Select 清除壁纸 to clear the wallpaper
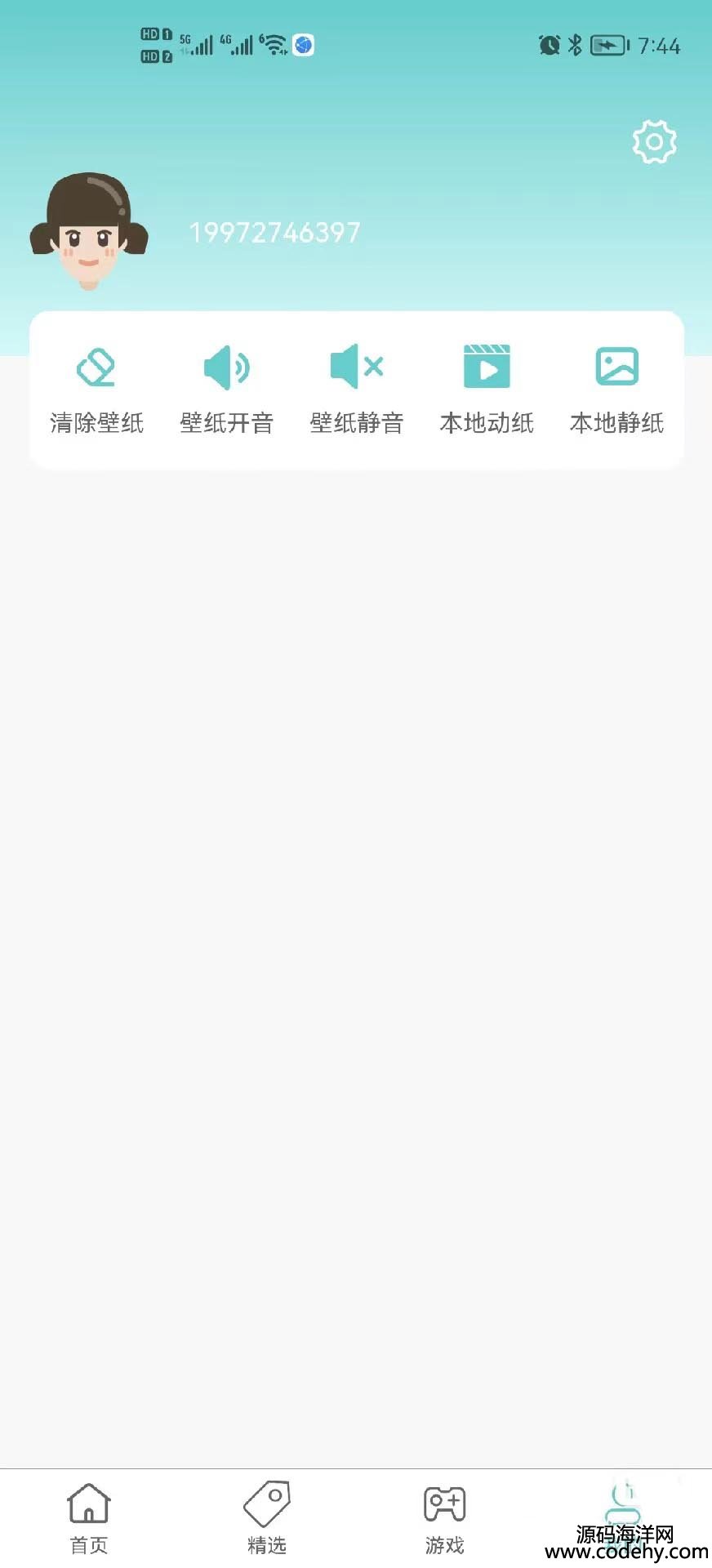The image size is (712, 1568). (x=96, y=390)
